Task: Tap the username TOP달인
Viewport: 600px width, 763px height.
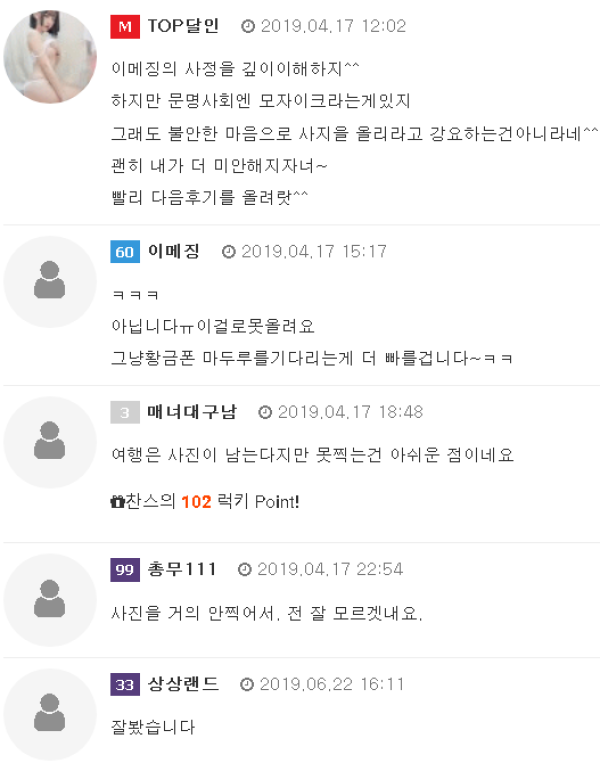Action: tap(182, 26)
